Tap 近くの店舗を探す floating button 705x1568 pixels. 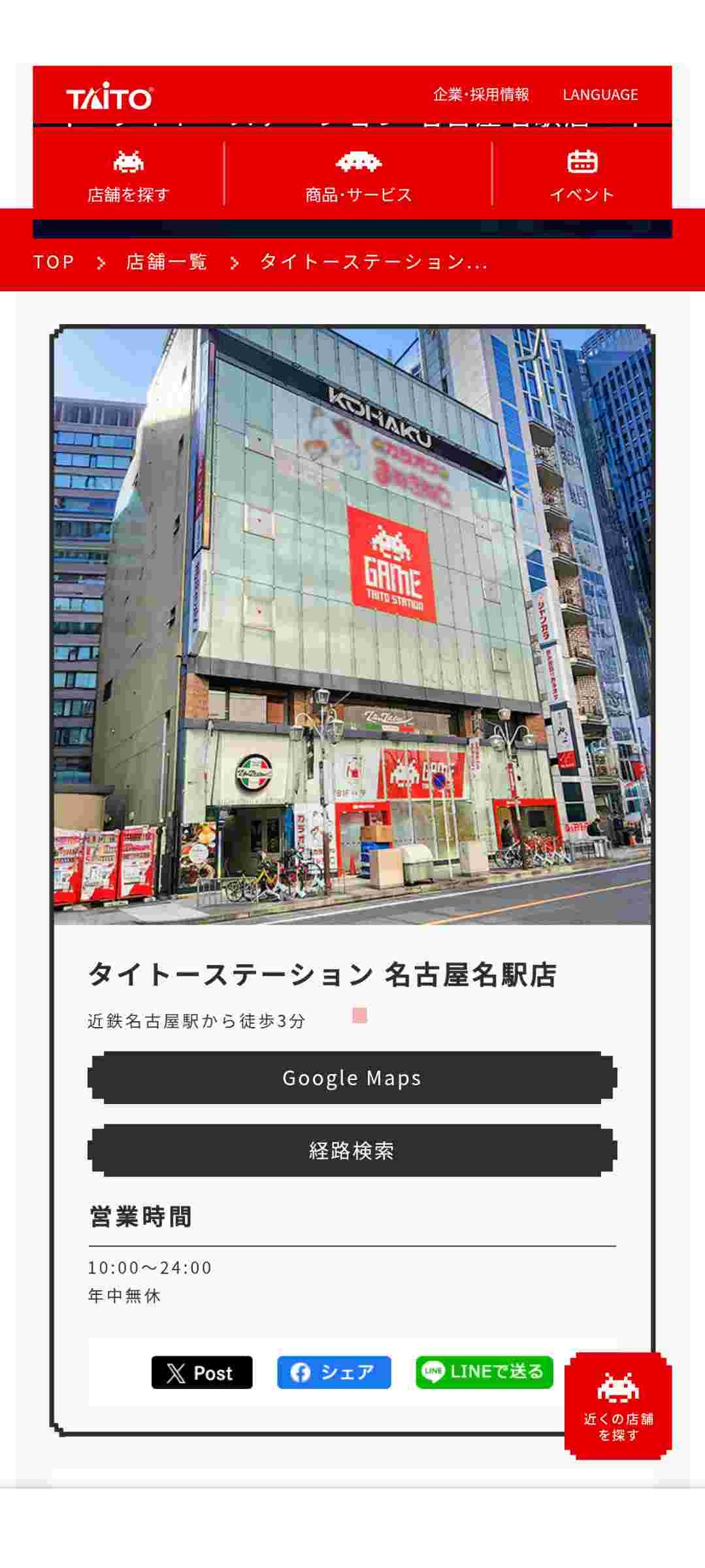(x=617, y=1405)
